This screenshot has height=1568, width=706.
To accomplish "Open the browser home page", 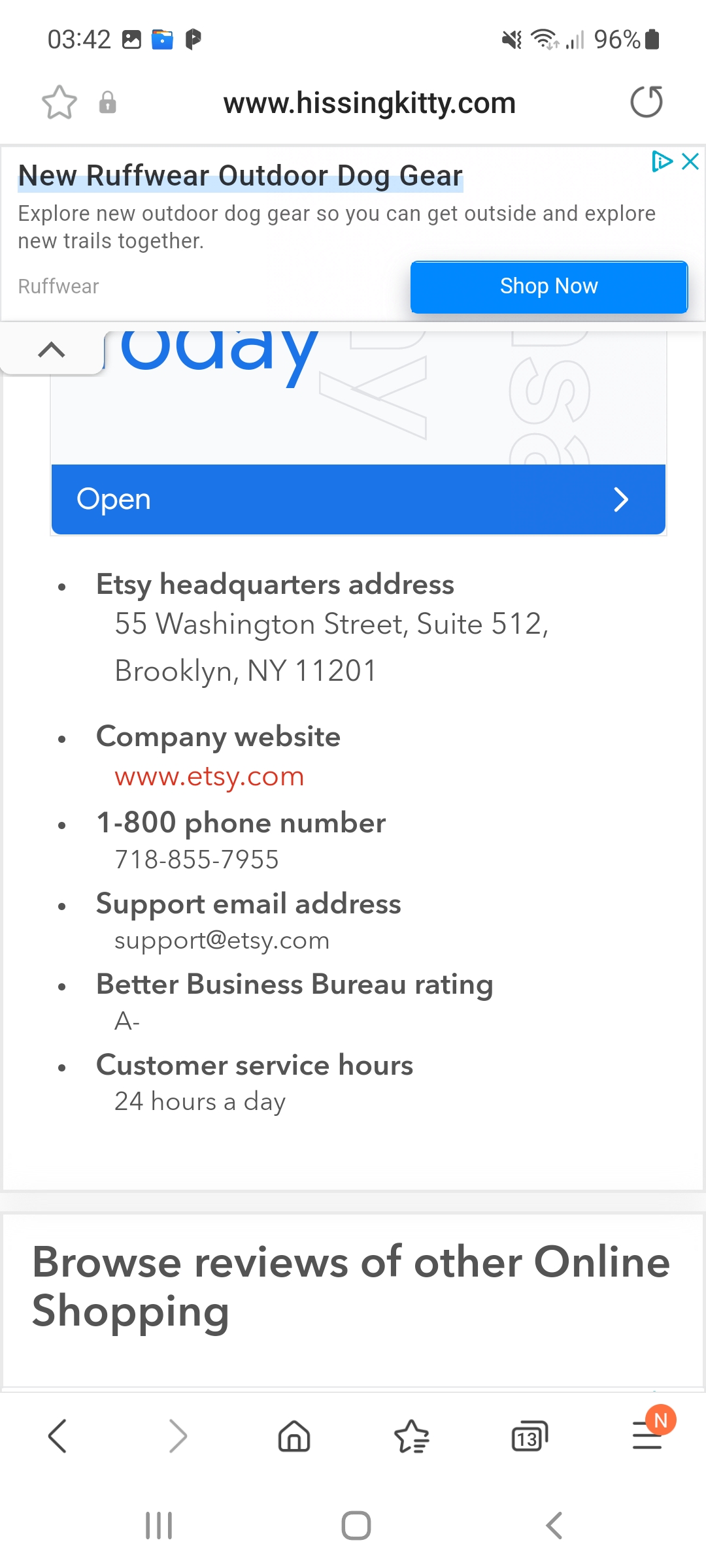I will click(294, 1436).
